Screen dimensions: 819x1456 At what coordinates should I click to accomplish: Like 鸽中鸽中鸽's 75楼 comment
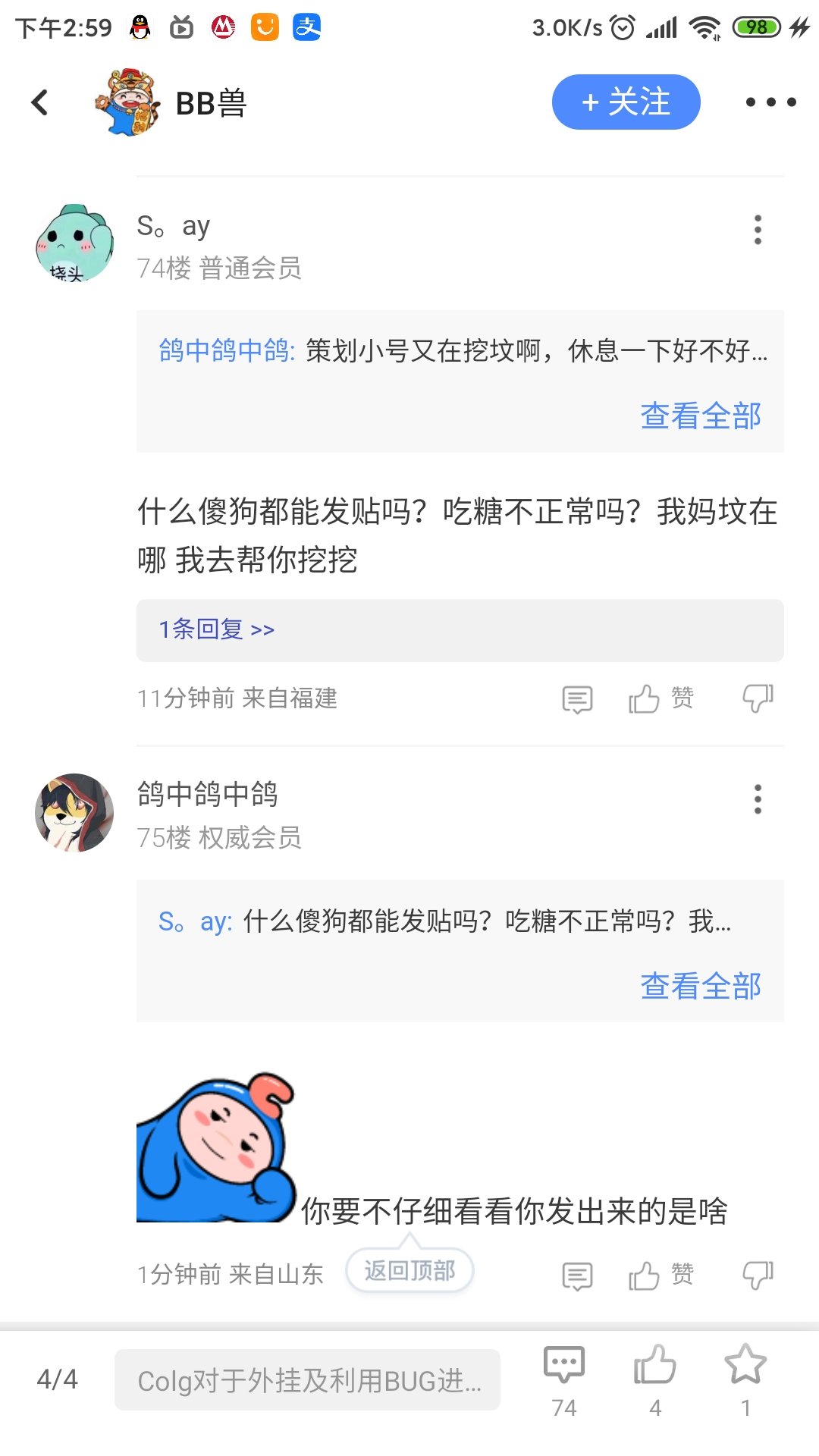(x=661, y=1276)
